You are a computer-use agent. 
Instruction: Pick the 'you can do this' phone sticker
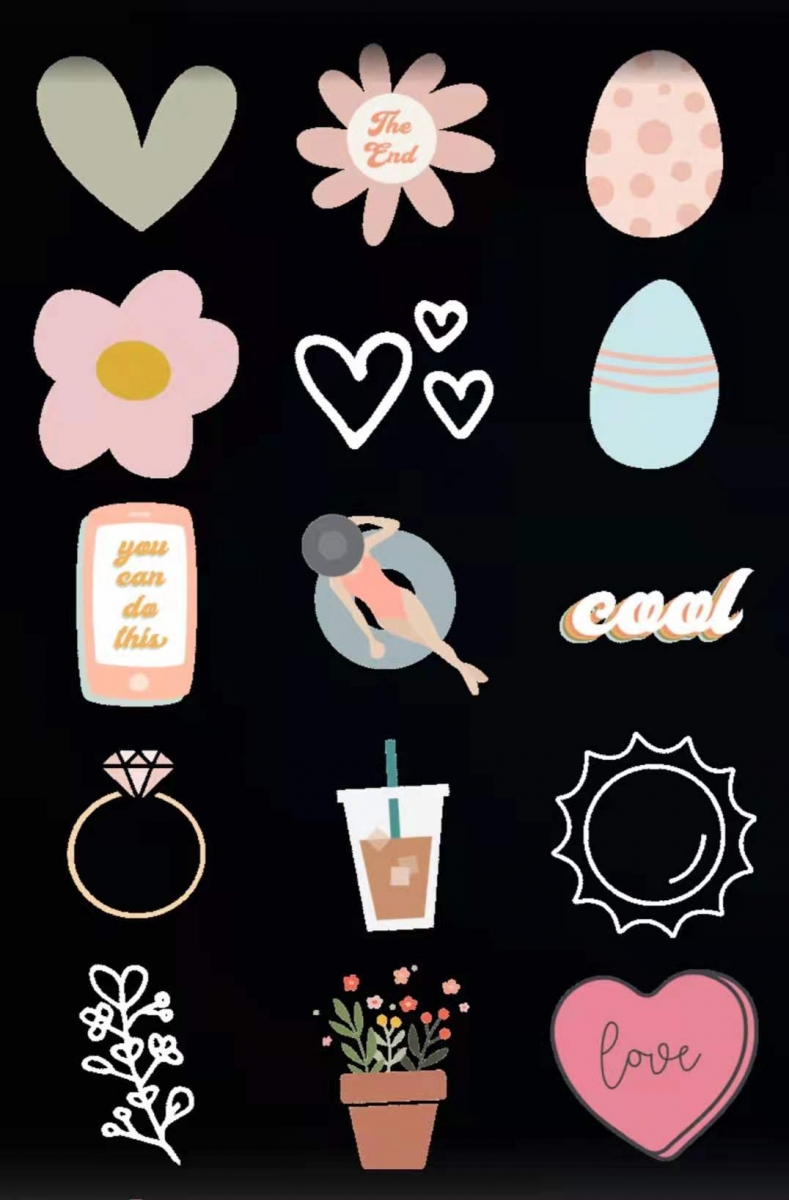coord(138,603)
